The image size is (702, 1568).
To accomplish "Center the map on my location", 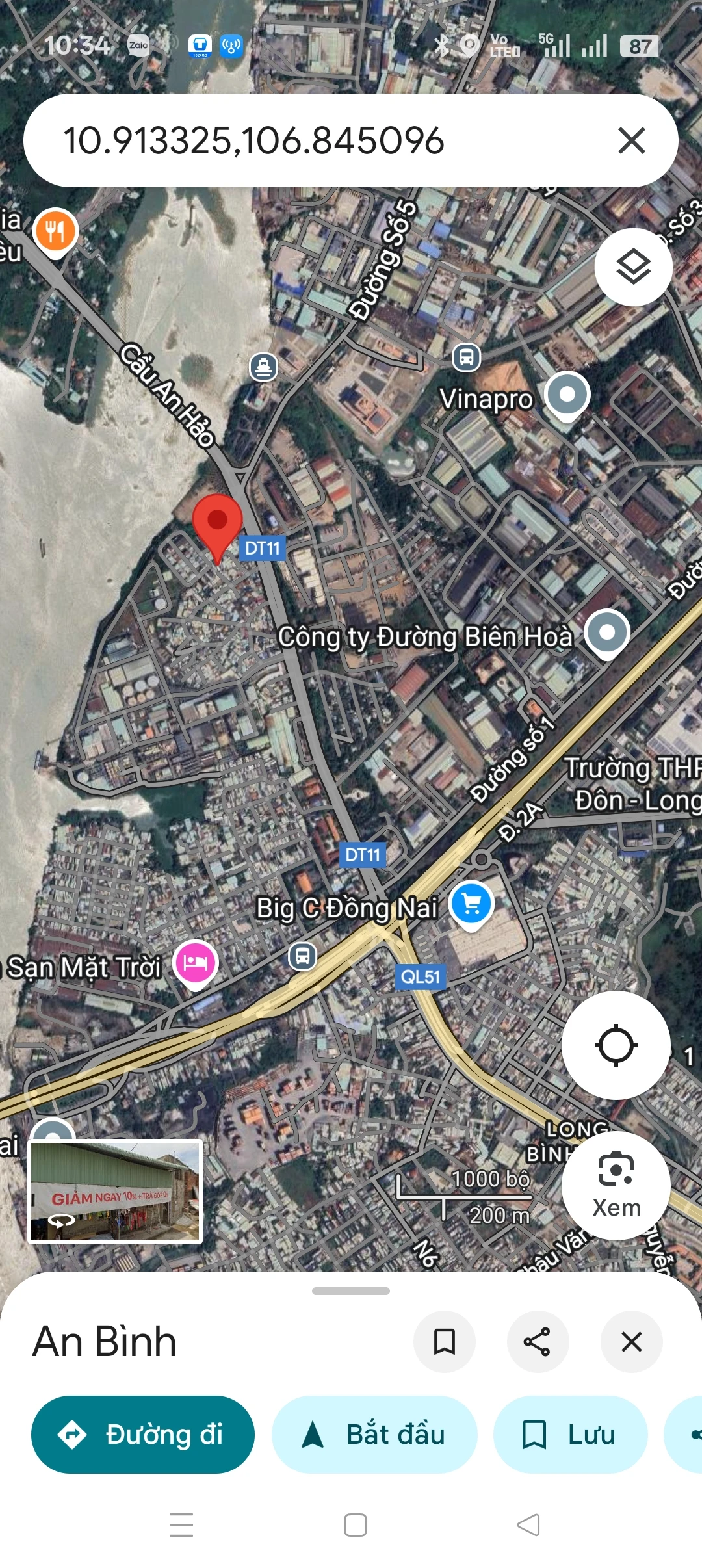I will point(616,1045).
